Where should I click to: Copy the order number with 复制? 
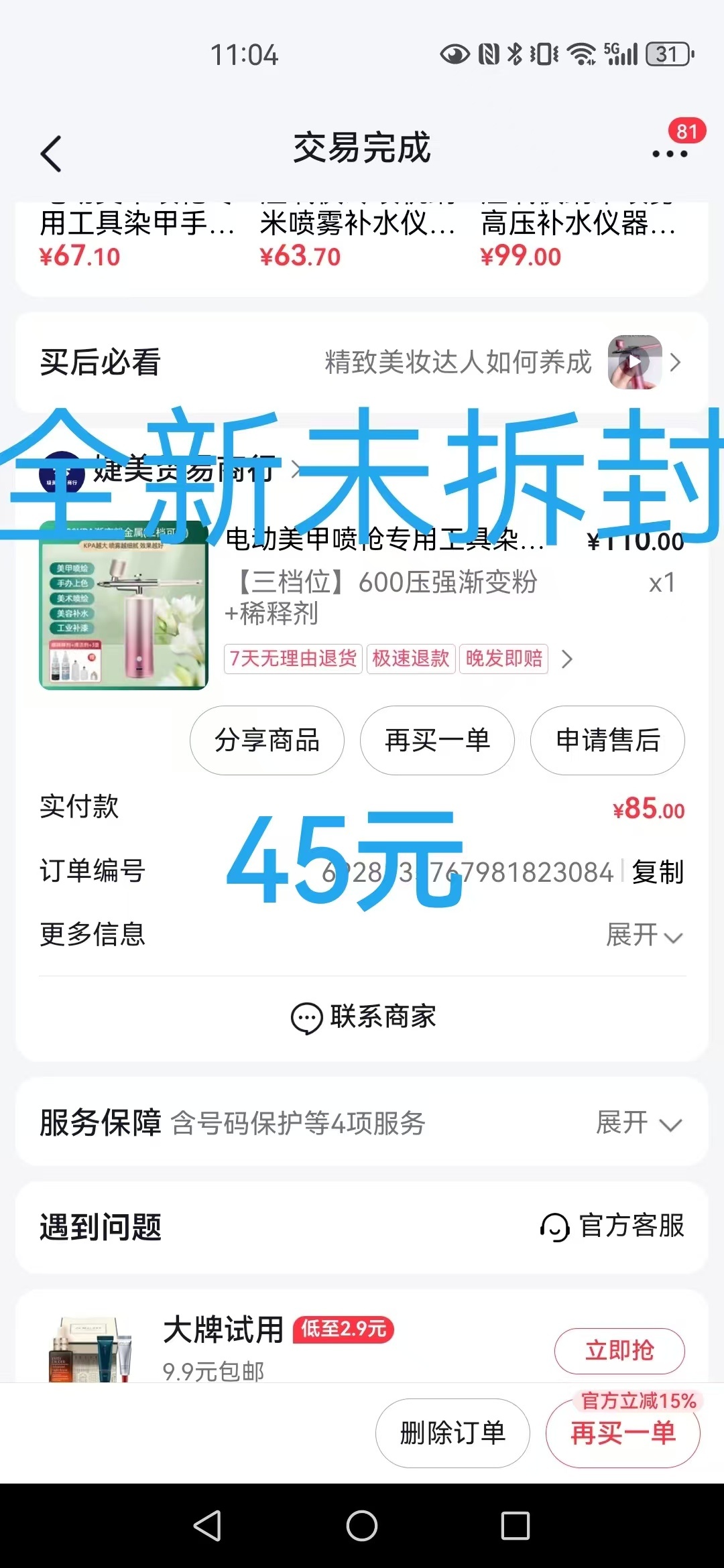pos(657,872)
